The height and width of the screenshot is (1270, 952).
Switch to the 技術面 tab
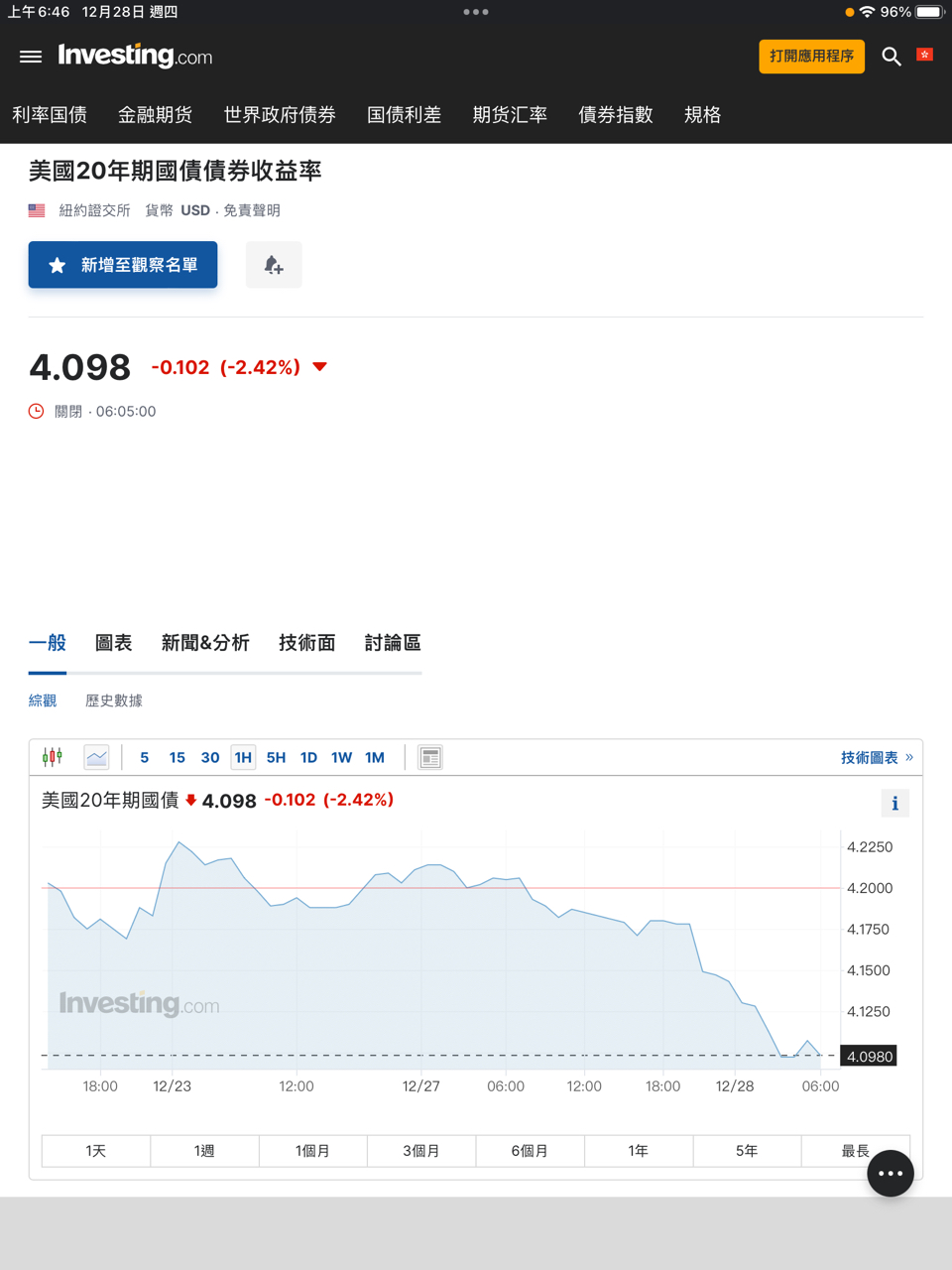click(306, 642)
